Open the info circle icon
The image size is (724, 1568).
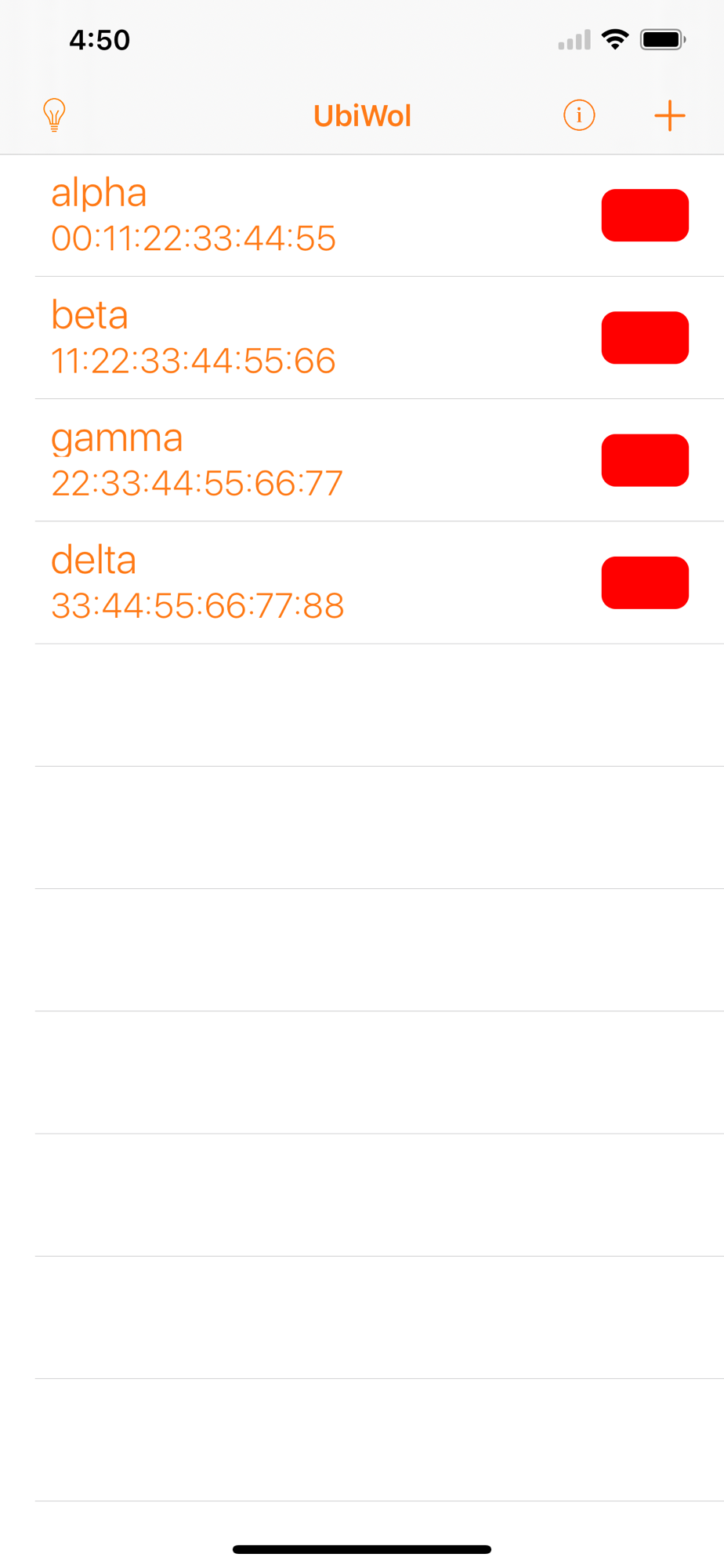(579, 115)
